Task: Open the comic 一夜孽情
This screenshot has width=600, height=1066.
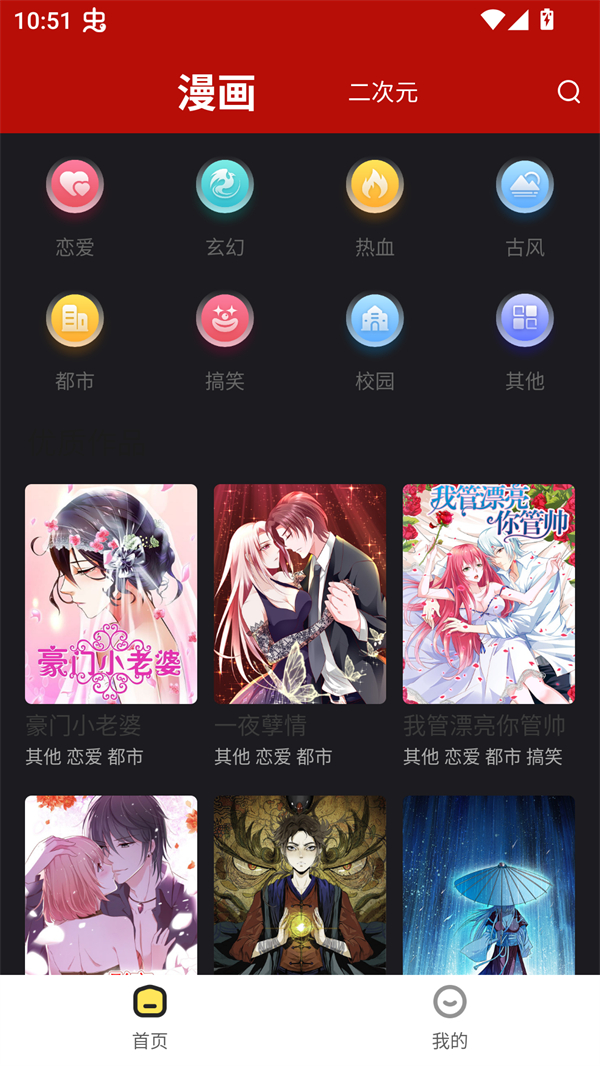Action: pos(300,594)
